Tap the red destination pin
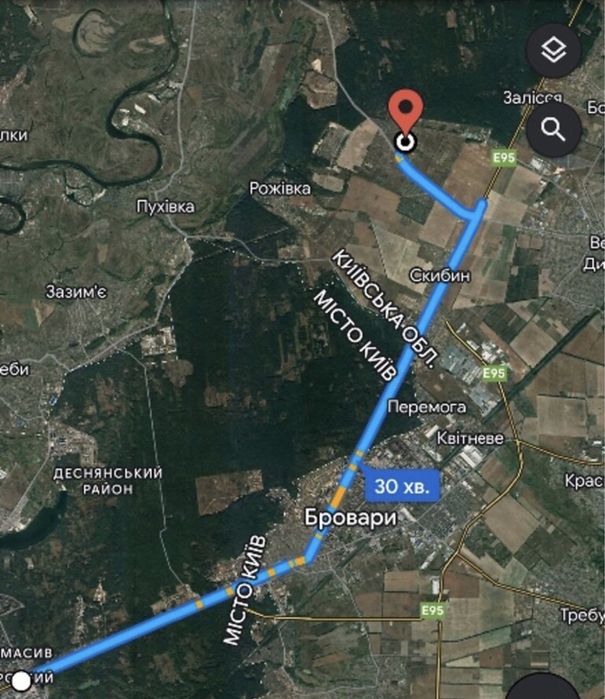Screen dimensions: 605x699 404,113
